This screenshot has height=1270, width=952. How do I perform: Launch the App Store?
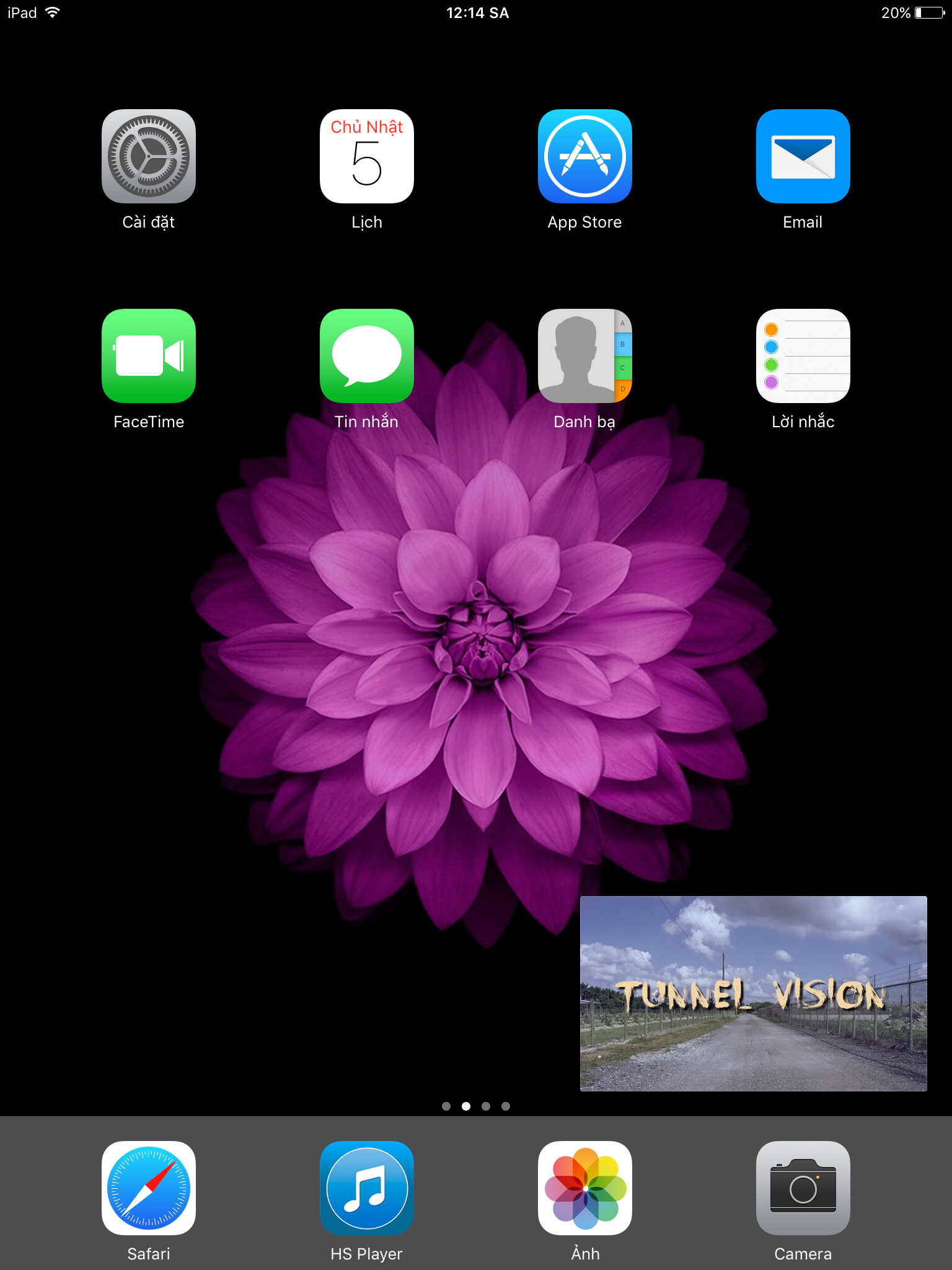[x=585, y=156]
